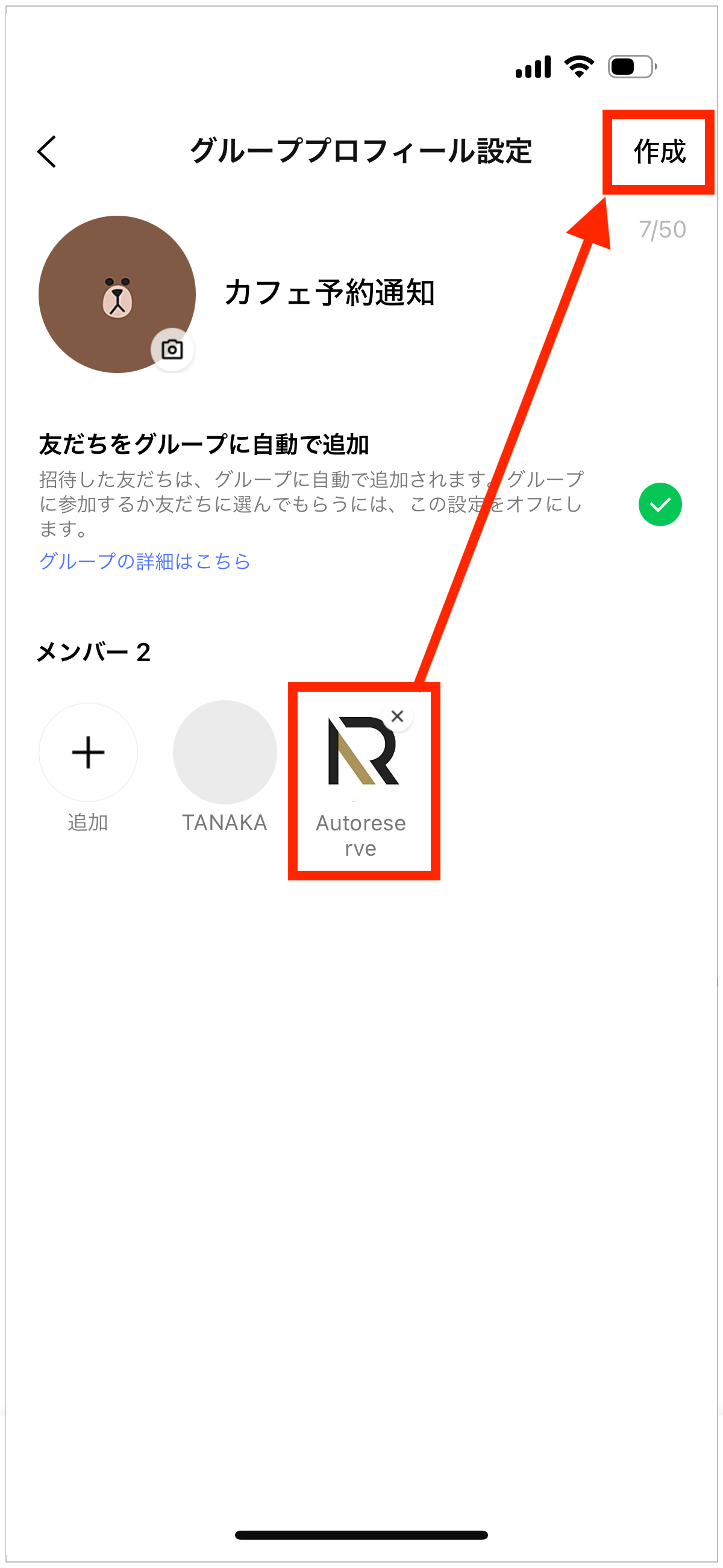
Task: Tap 作成 to create the group
Action: (659, 152)
